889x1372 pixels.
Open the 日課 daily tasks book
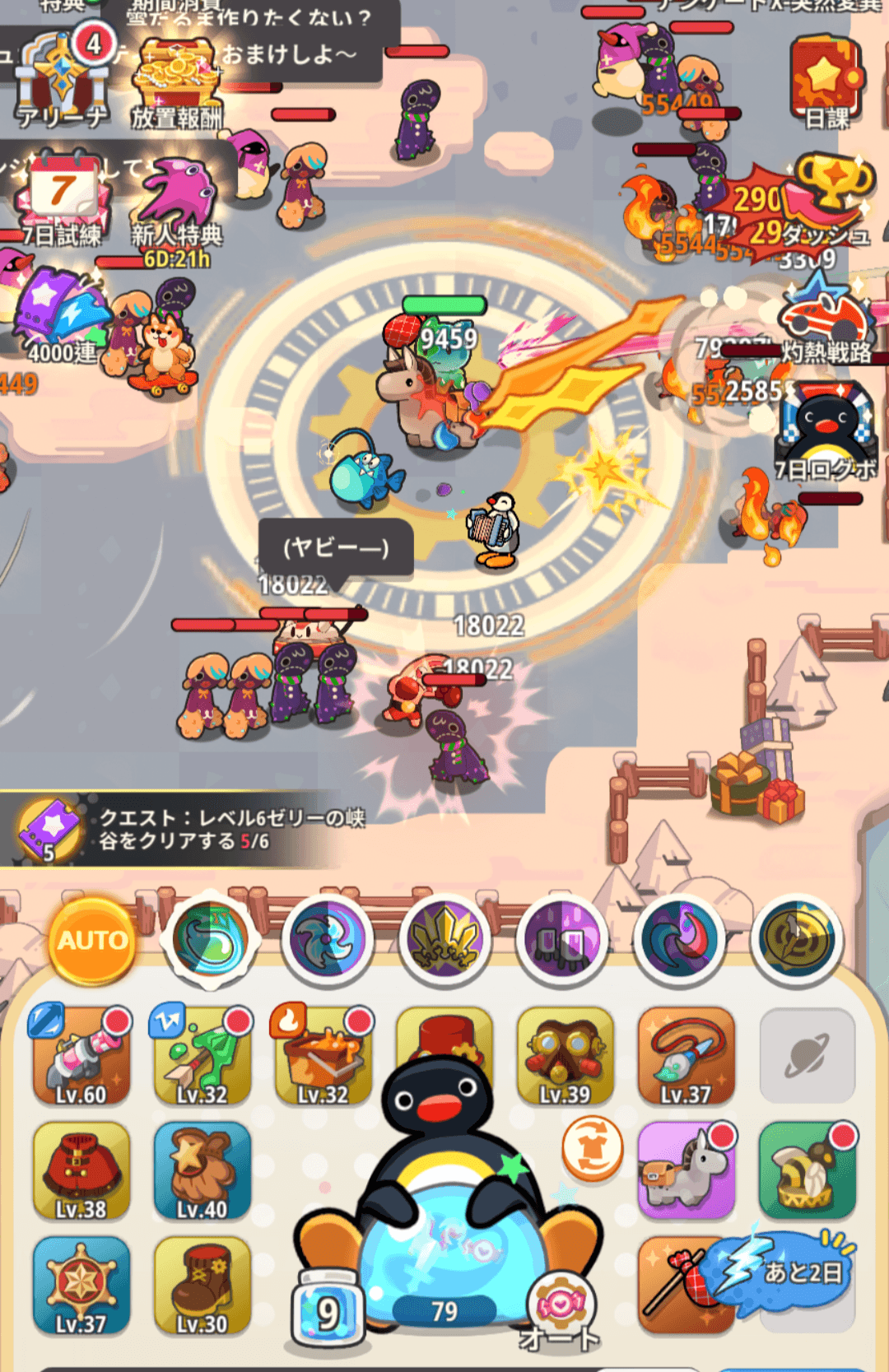(827, 82)
